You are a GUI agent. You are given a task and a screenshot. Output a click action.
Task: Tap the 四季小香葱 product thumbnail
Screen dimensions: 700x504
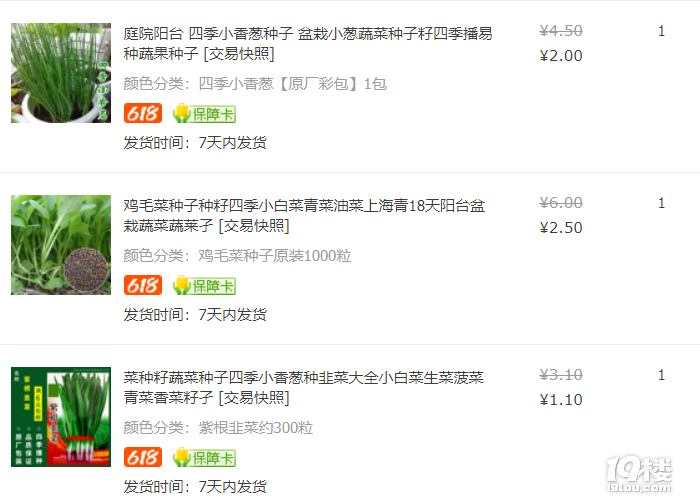point(61,73)
